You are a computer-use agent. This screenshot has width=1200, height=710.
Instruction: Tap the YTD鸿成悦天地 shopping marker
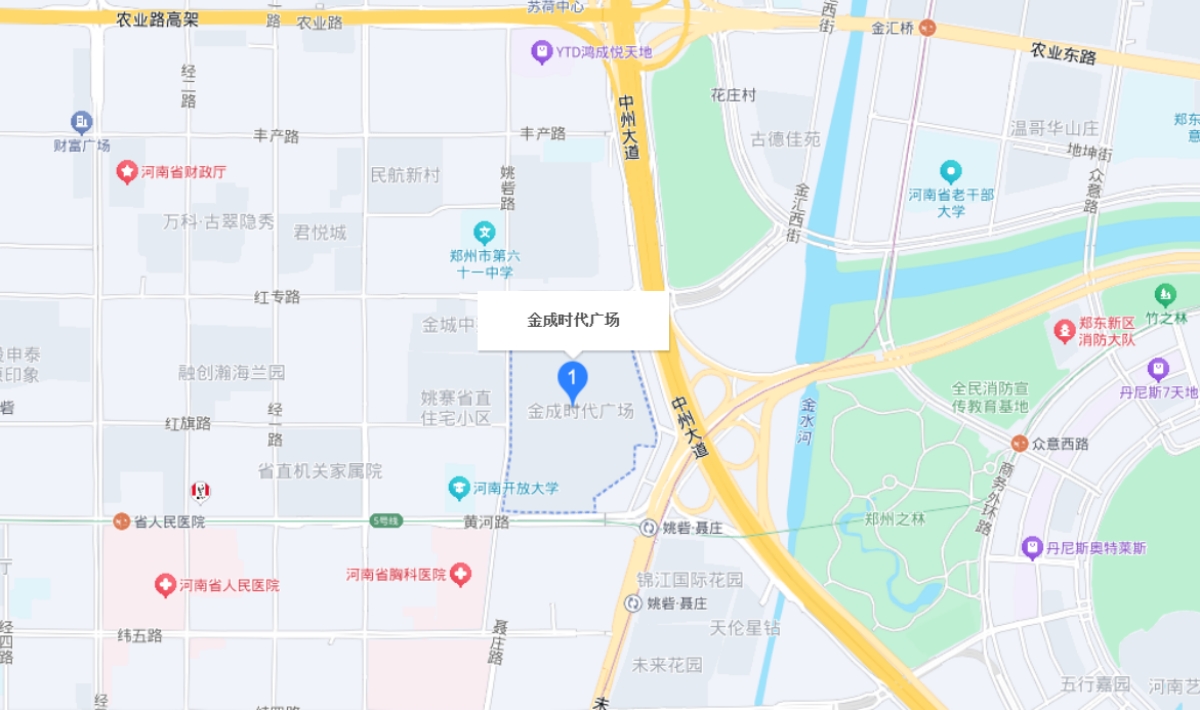pyautogui.click(x=541, y=50)
